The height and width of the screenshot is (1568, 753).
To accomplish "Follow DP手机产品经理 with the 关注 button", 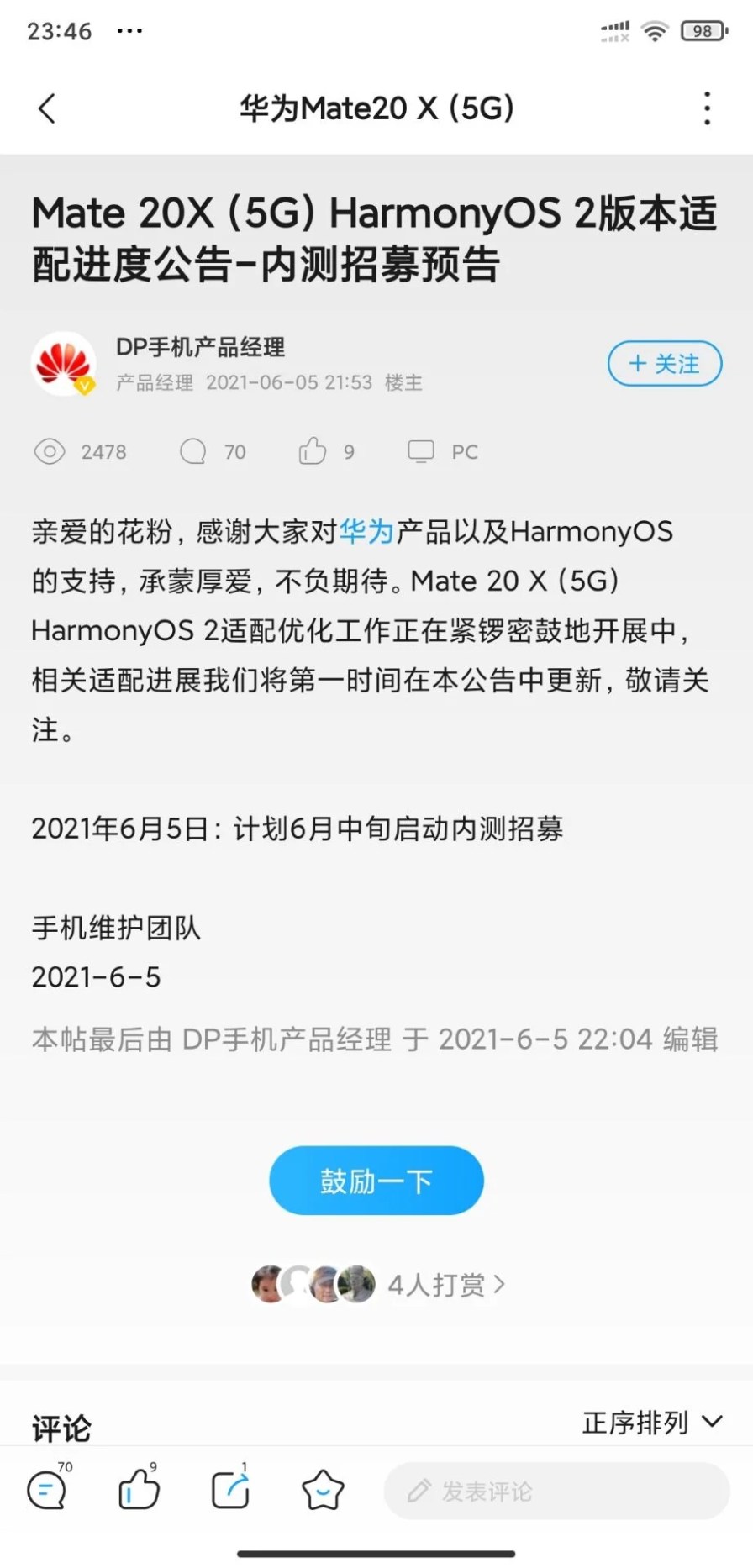I will [664, 364].
